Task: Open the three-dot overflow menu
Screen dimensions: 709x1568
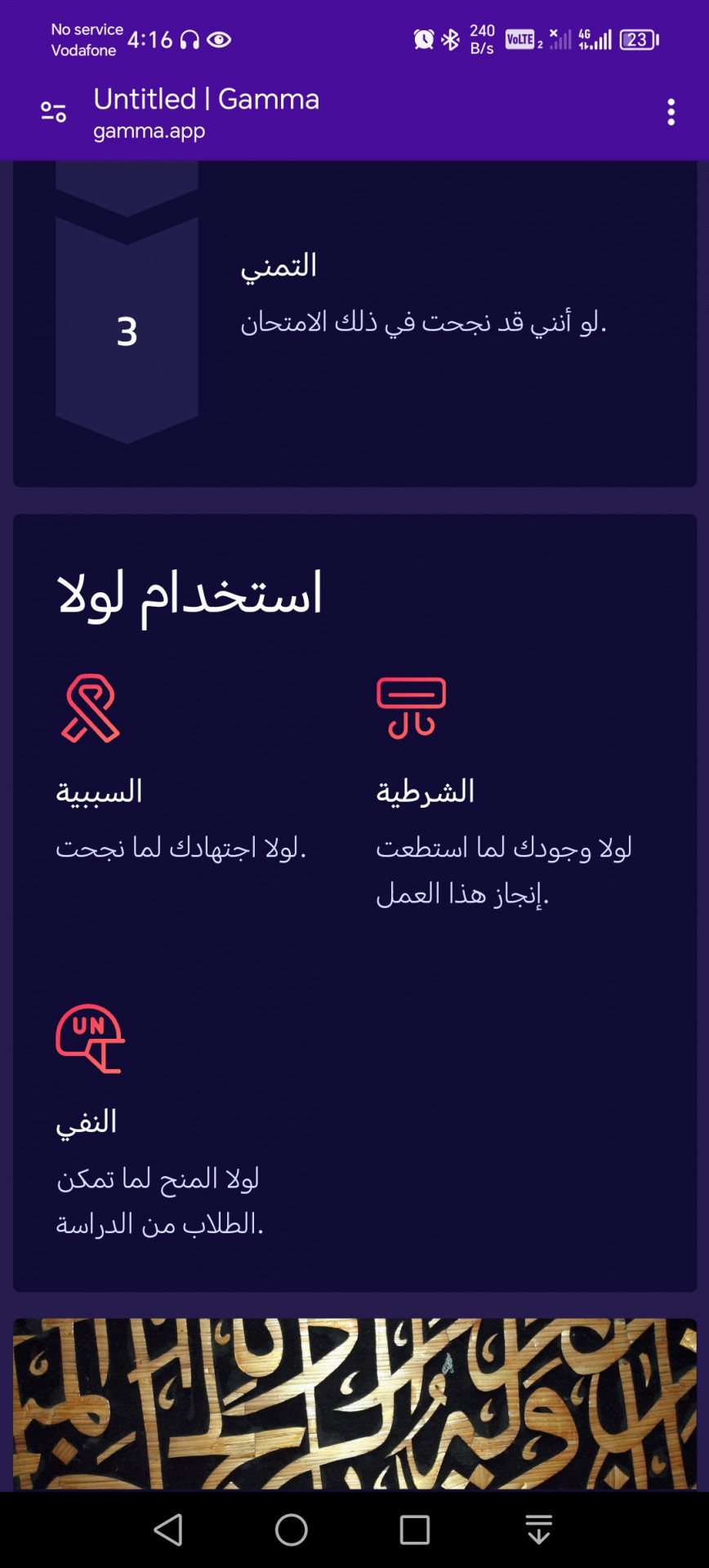Action: pyautogui.click(x=671, y=112)
